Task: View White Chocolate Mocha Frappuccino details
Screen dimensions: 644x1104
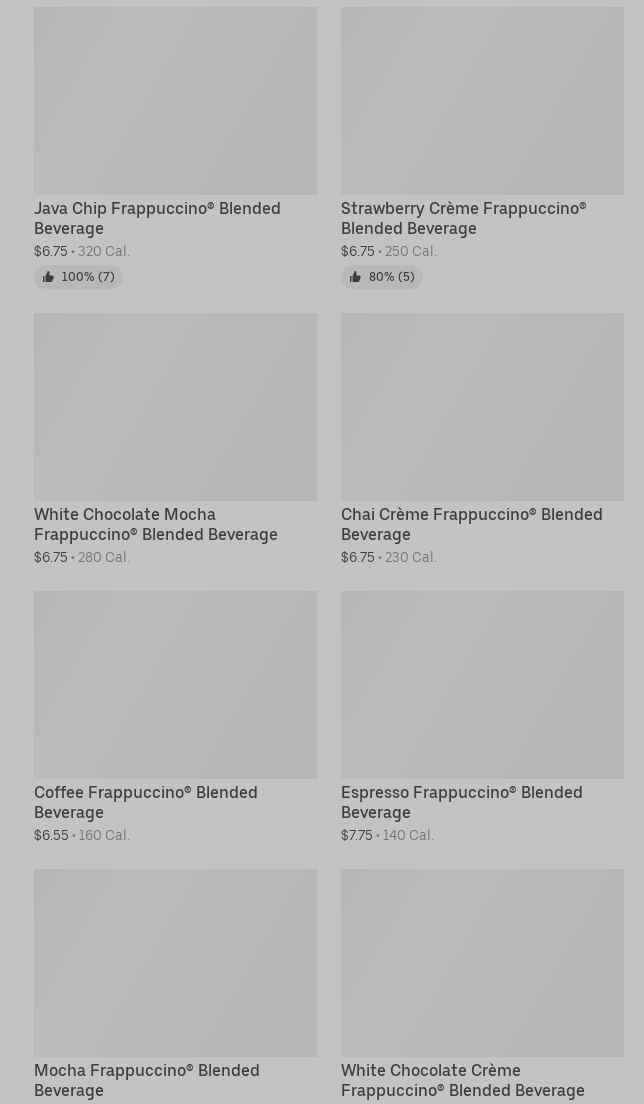Action: coord(175,439)
